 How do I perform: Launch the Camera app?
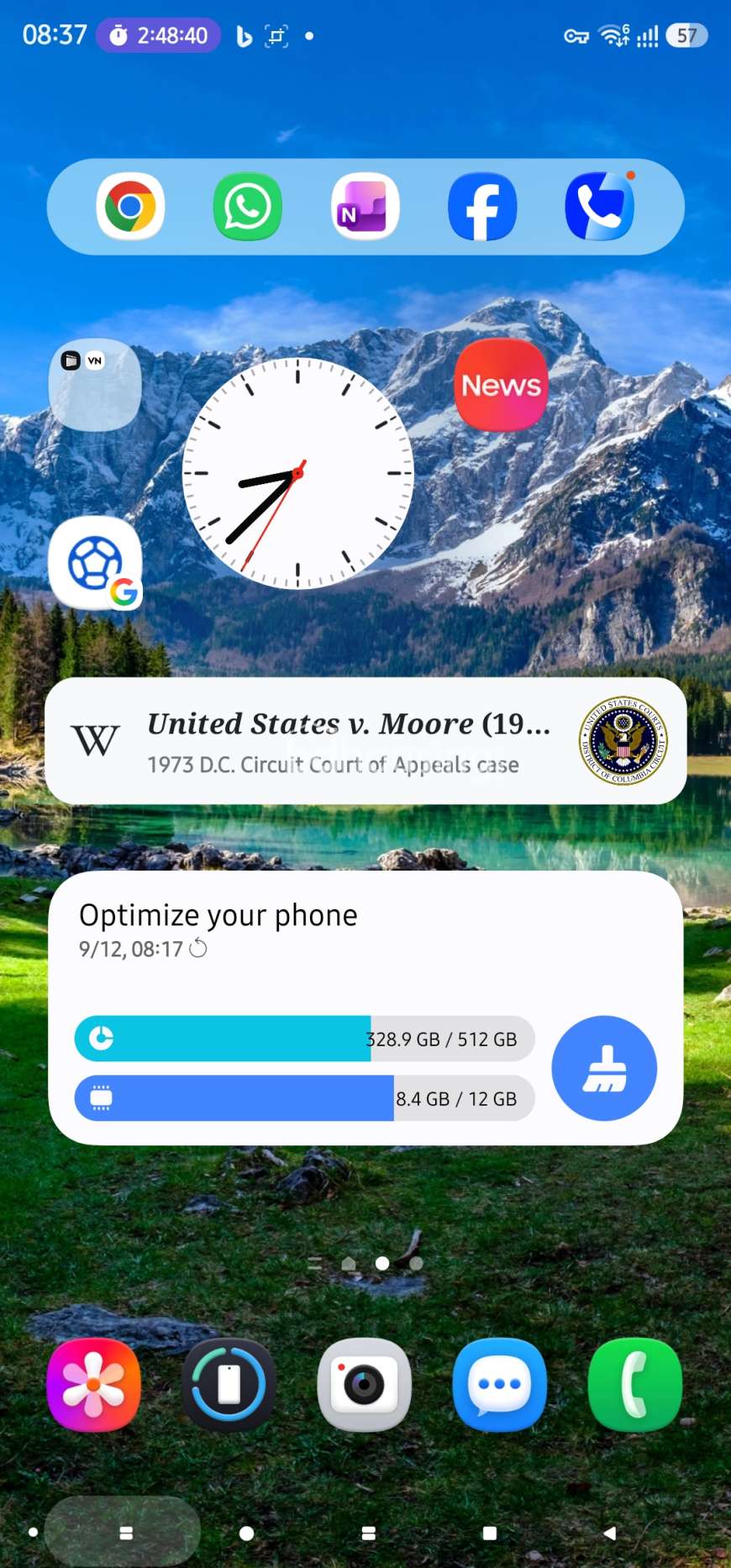coord(365,1385)
